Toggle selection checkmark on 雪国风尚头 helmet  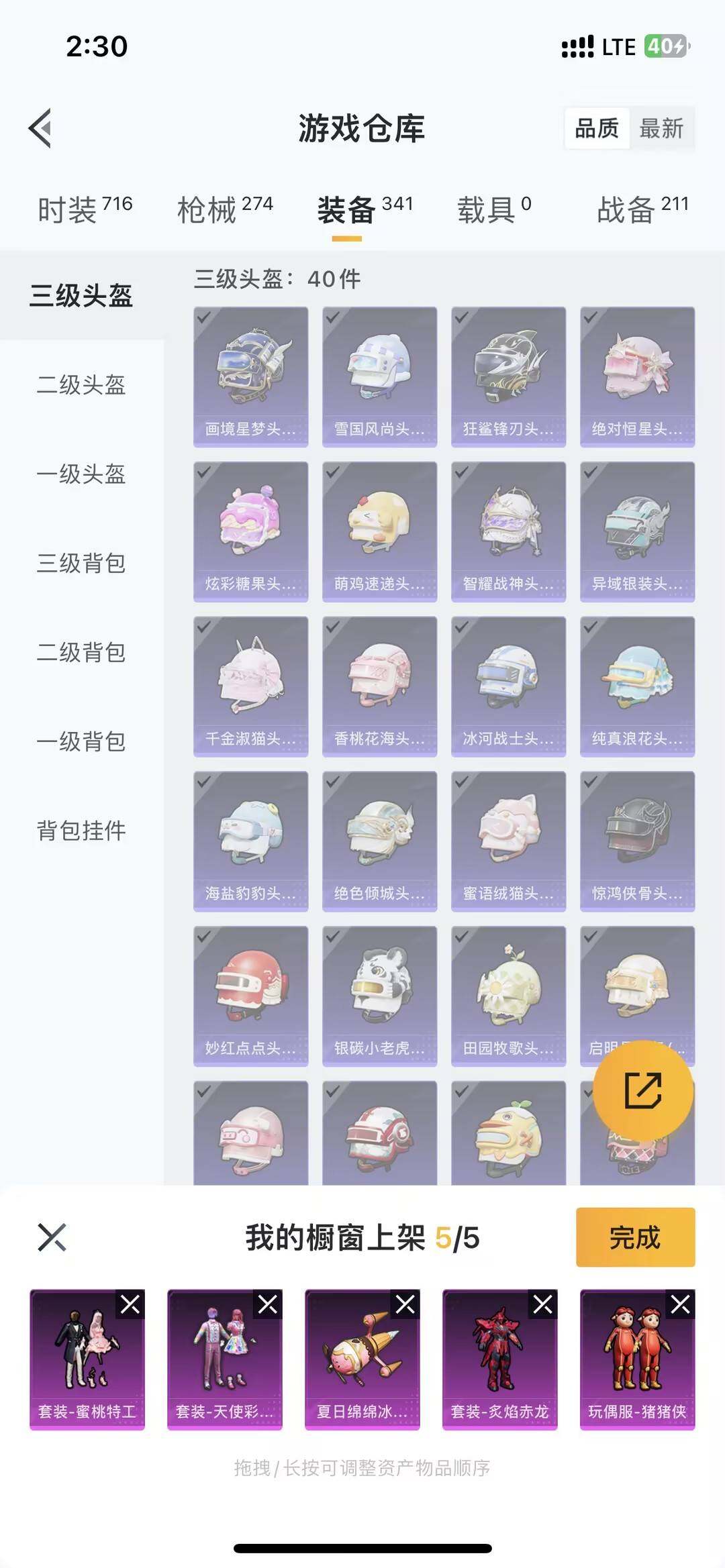[x=333, y=317]
